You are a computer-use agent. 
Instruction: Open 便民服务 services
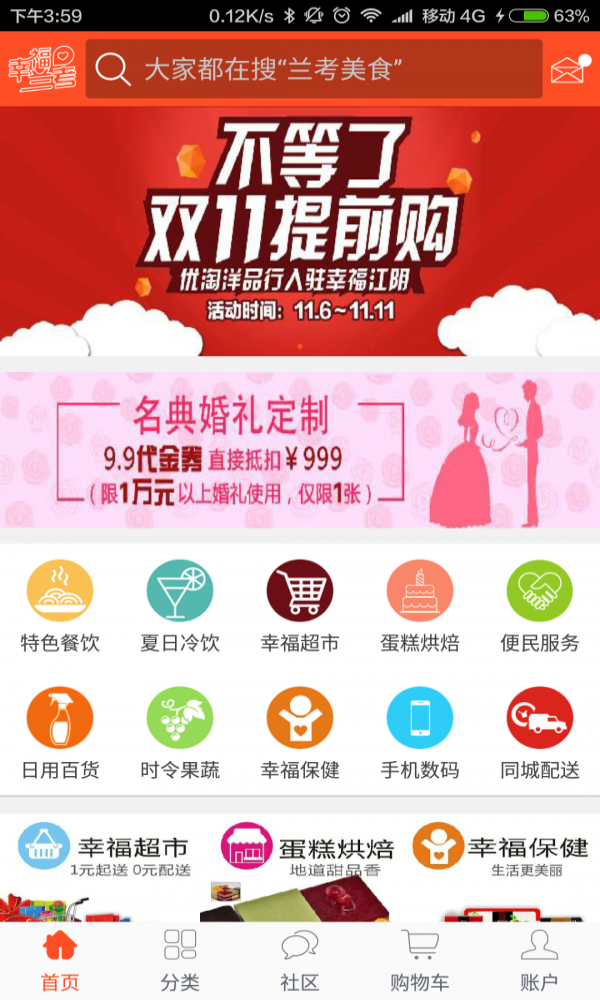pos(539,607)
